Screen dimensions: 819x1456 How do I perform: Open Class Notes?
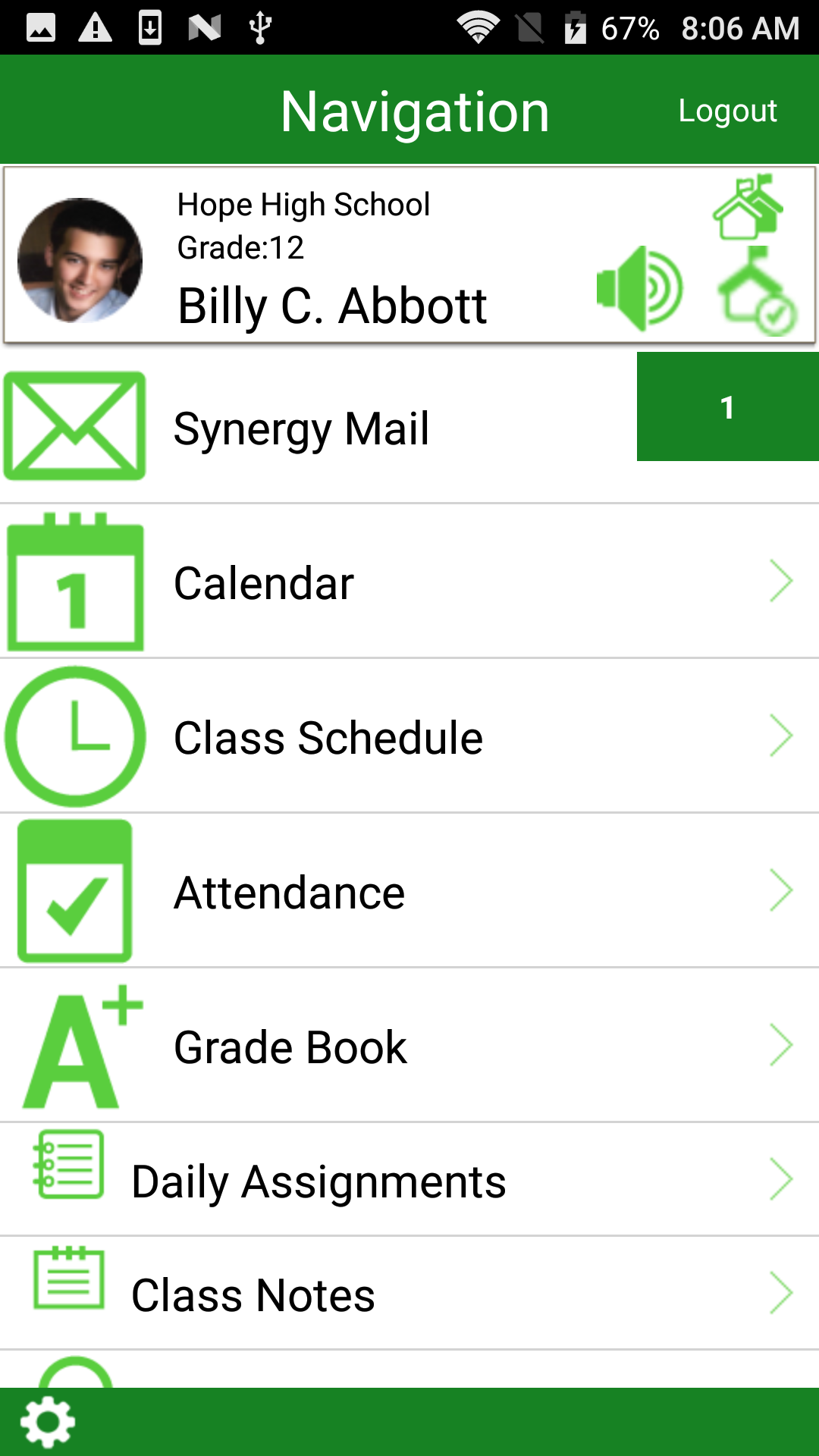[409, 1294]
